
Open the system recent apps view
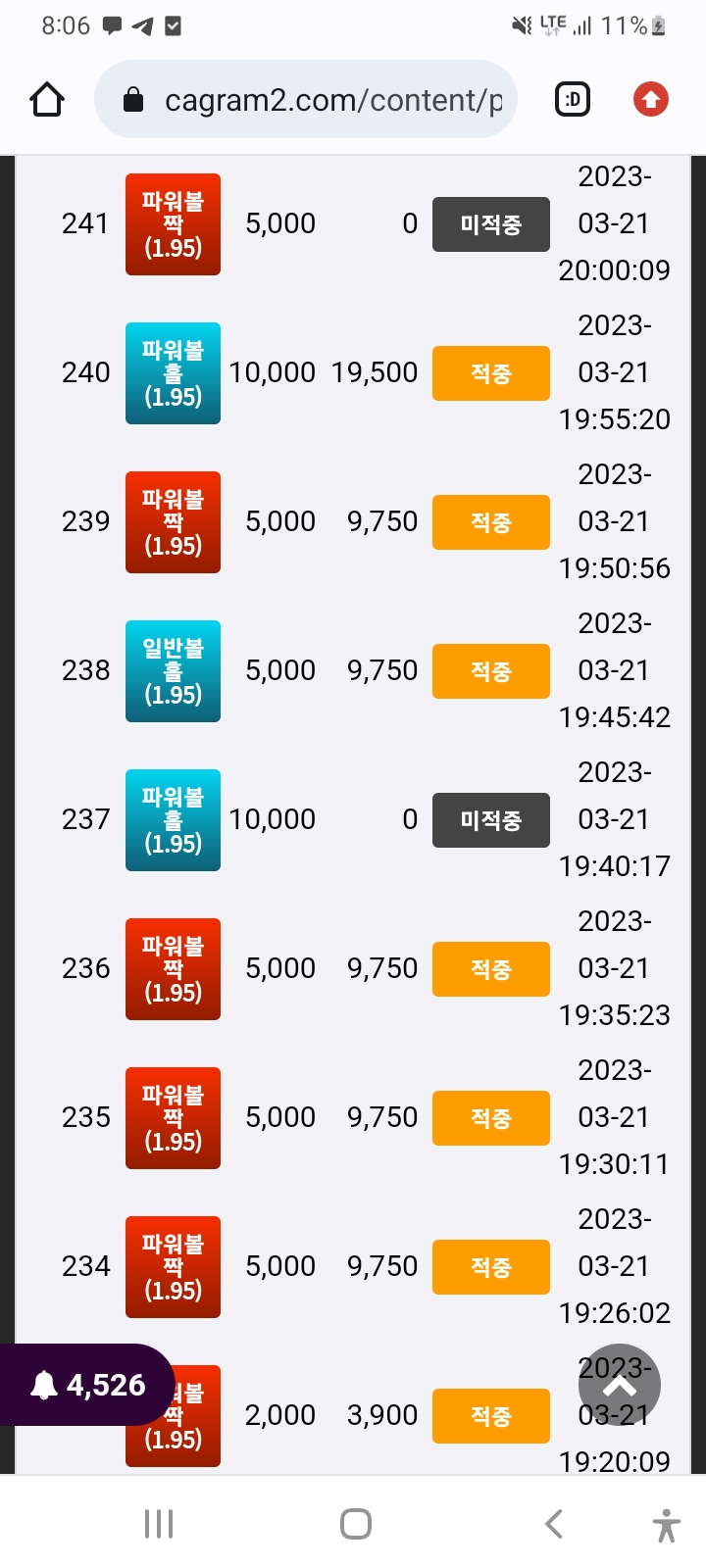158,1524
